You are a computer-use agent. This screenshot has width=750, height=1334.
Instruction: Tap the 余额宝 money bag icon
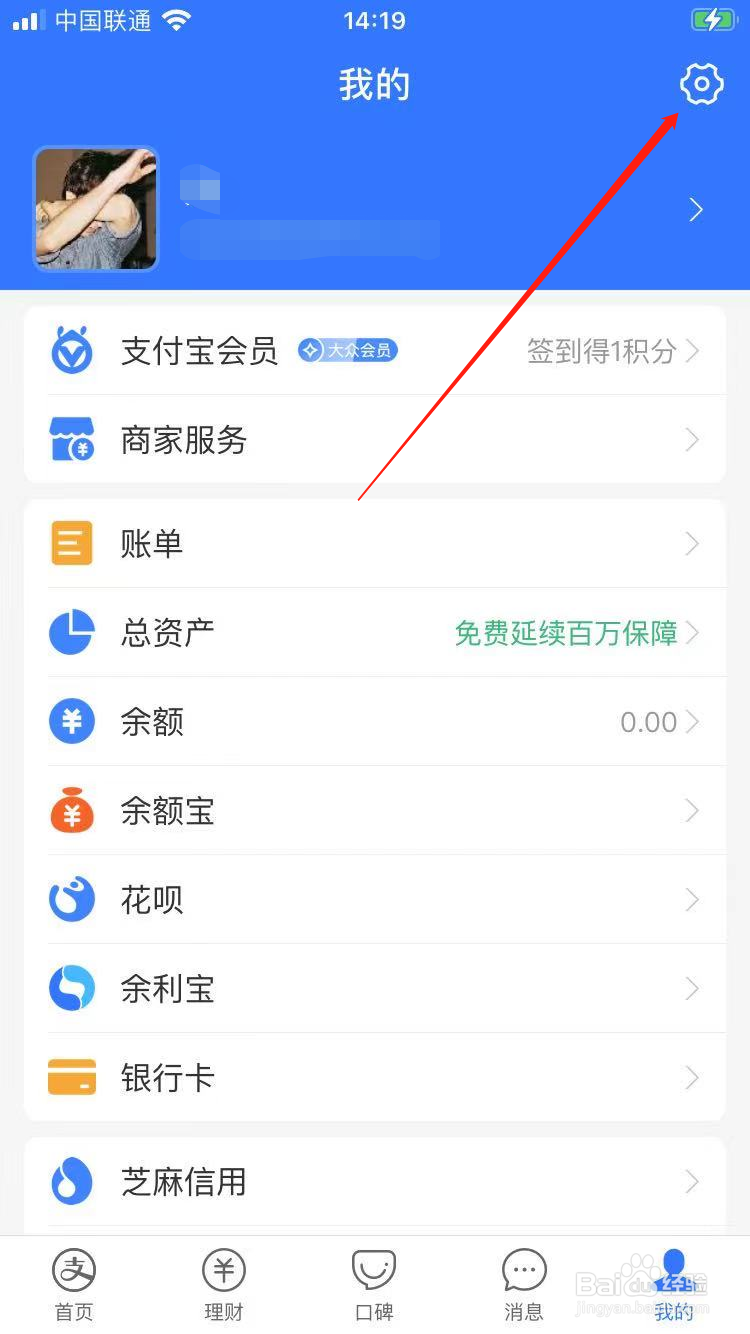click(x=71, y=811)
